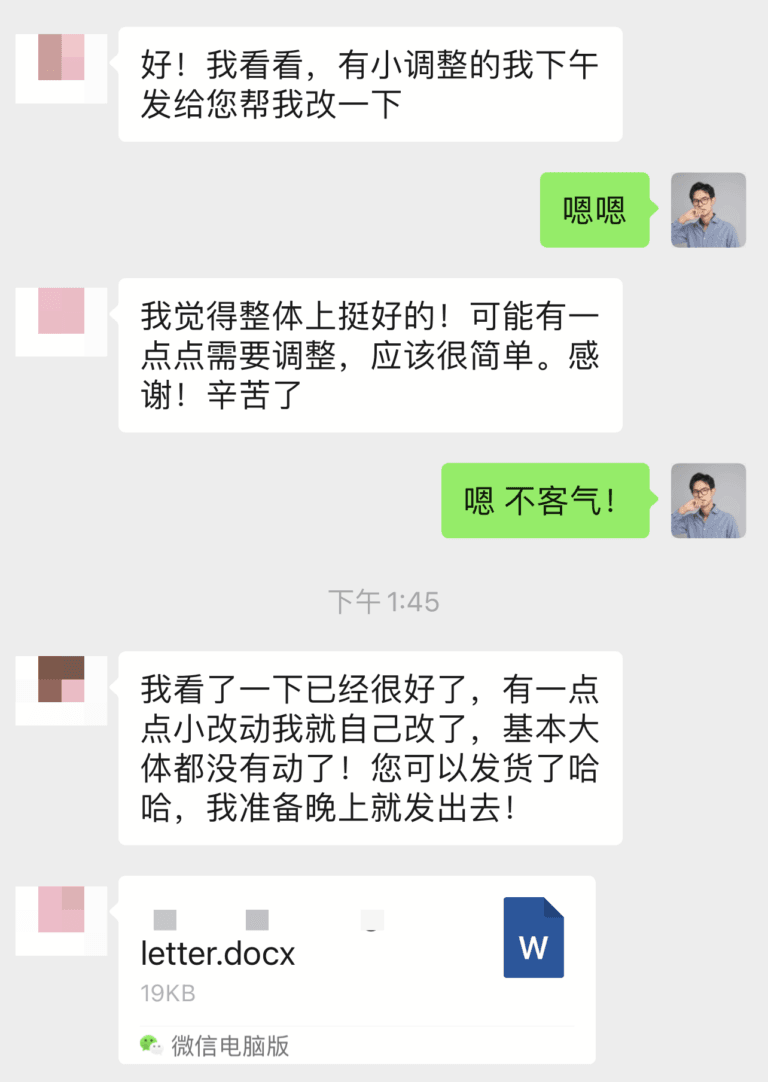Viewport: 768px width, 1082px height.
Task: Open the profile photo beside 嗯 不客气!
Action: [708, 500]
